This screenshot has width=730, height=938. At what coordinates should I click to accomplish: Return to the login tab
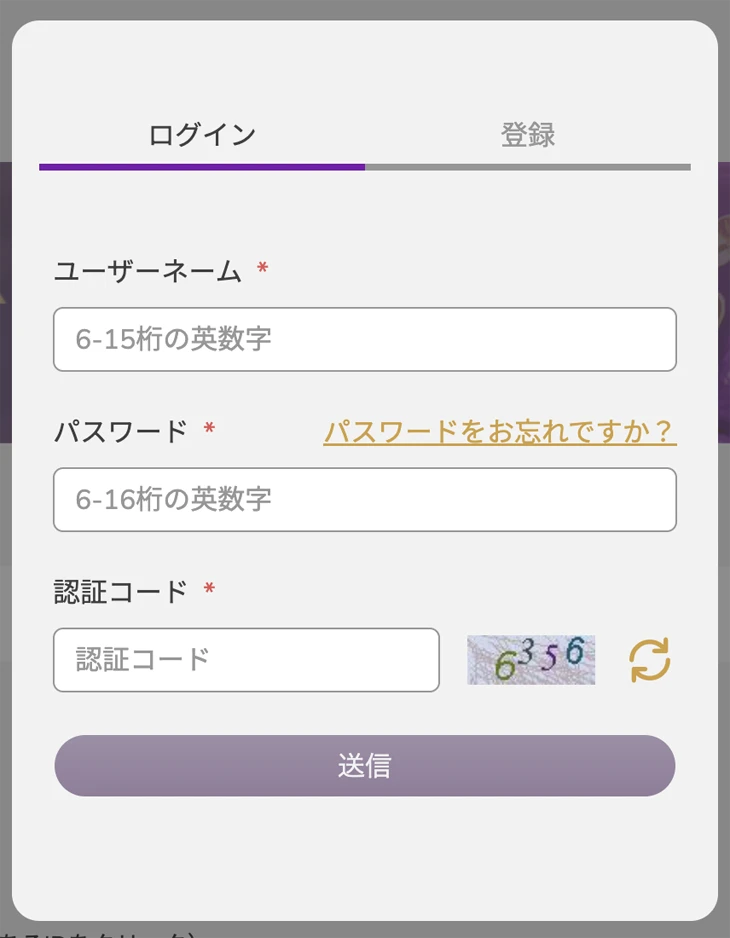coord(200,135)
